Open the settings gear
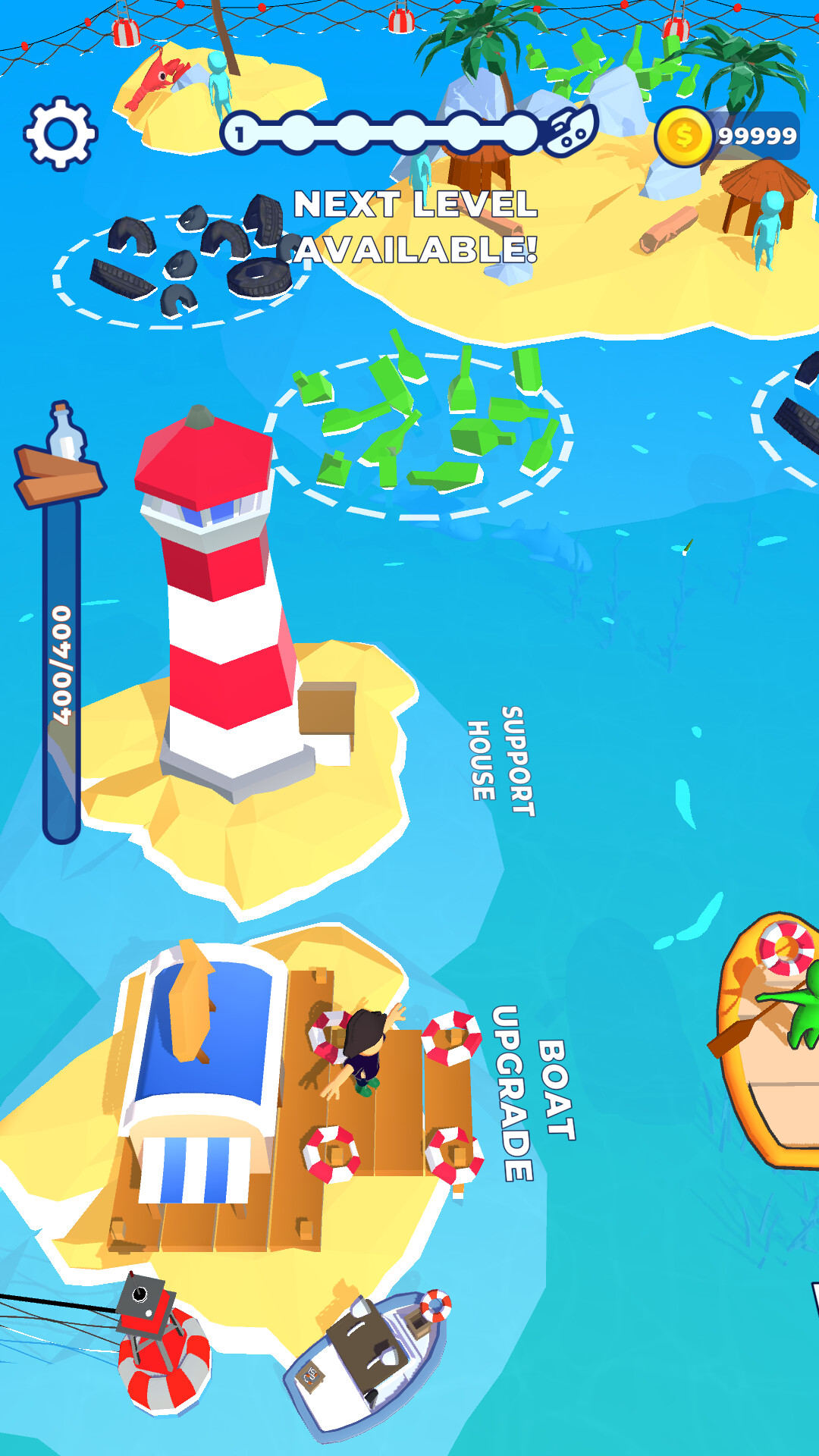This screenshot has width=819, height=1456. (x=60, y=133)
